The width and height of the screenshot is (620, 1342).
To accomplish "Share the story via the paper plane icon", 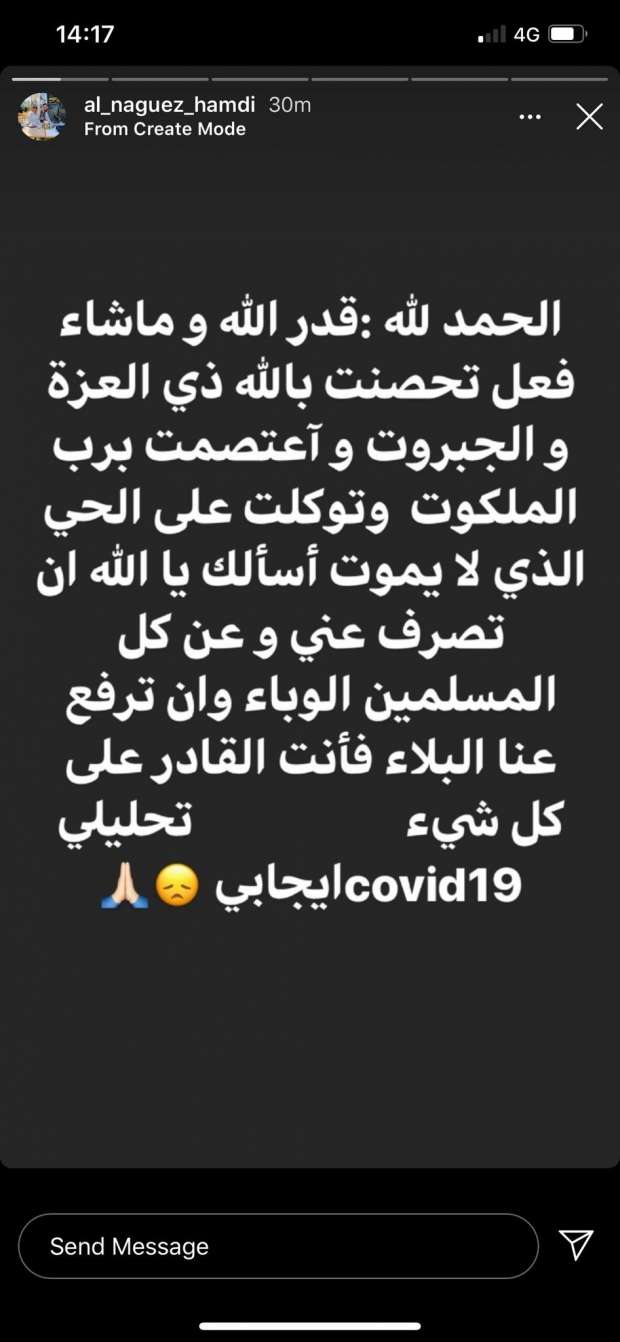I will (576, 1245).
